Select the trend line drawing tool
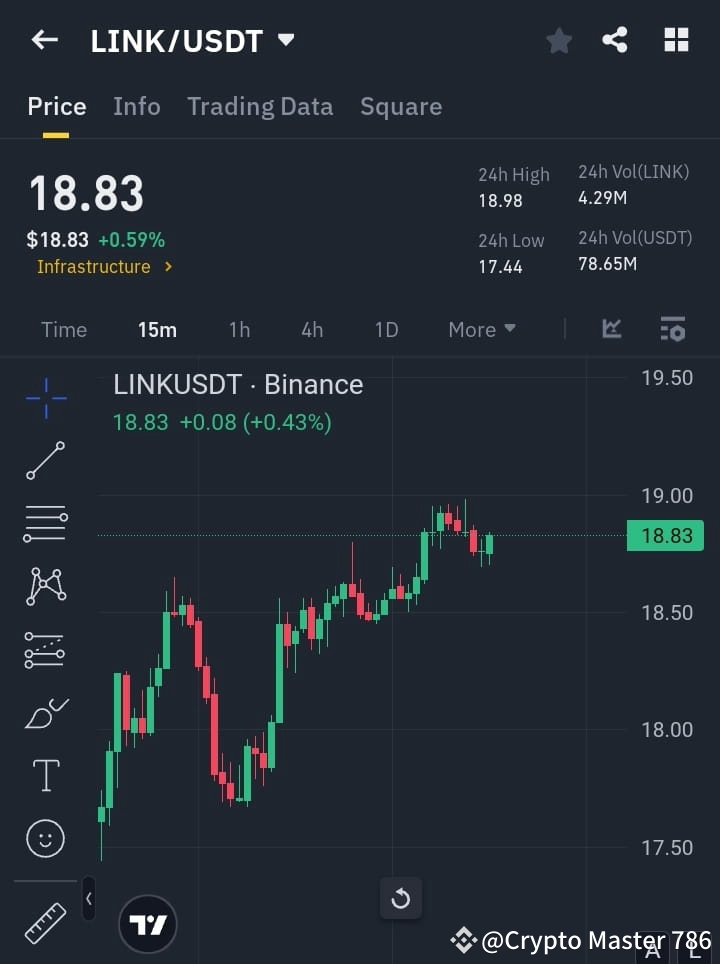Image resolution: width=720 pixels, height=964 pixels. (45, 461)
